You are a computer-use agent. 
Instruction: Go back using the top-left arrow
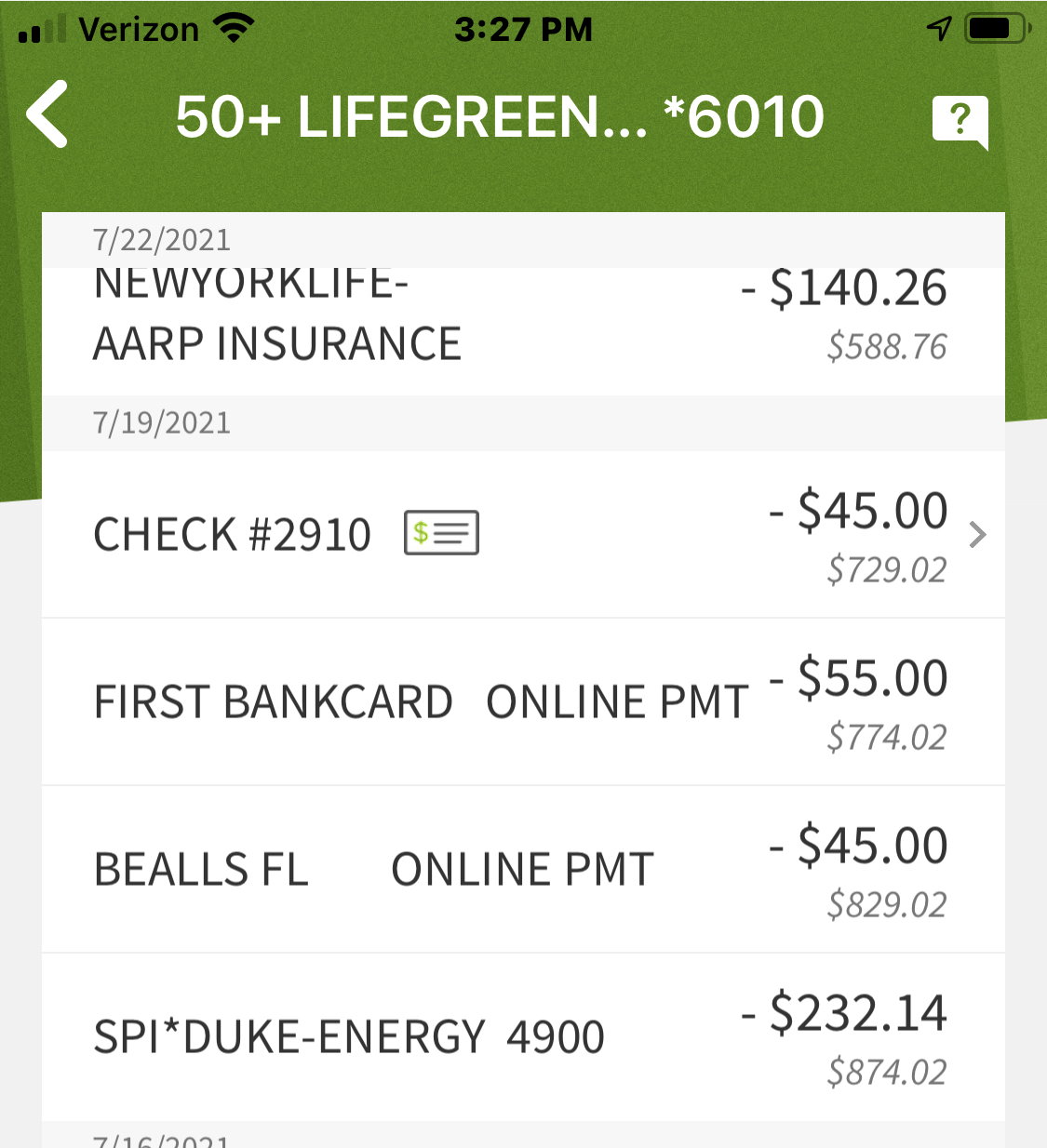tap(48, 114)
